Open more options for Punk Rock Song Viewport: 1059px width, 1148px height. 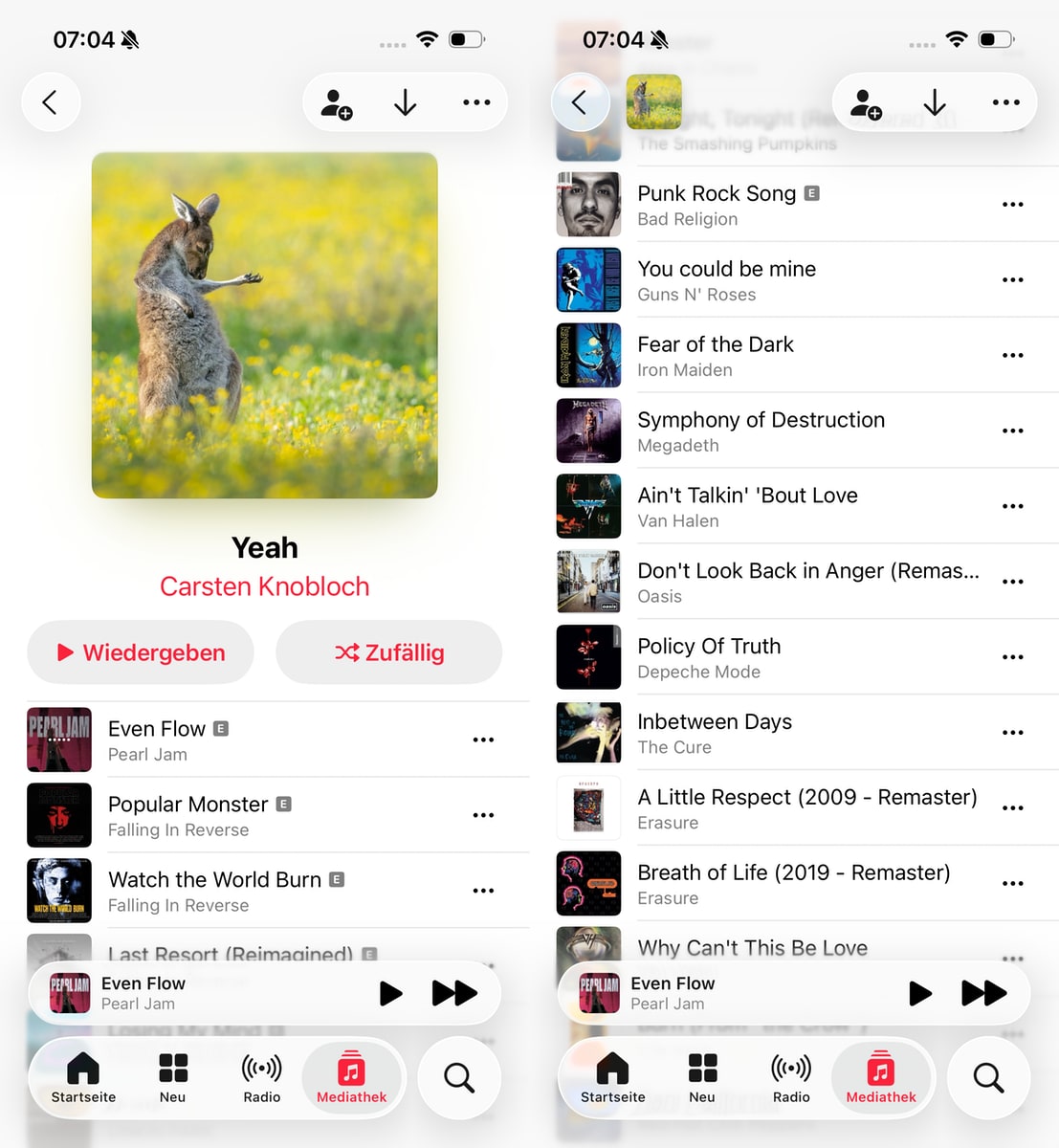coord(1012,205)
